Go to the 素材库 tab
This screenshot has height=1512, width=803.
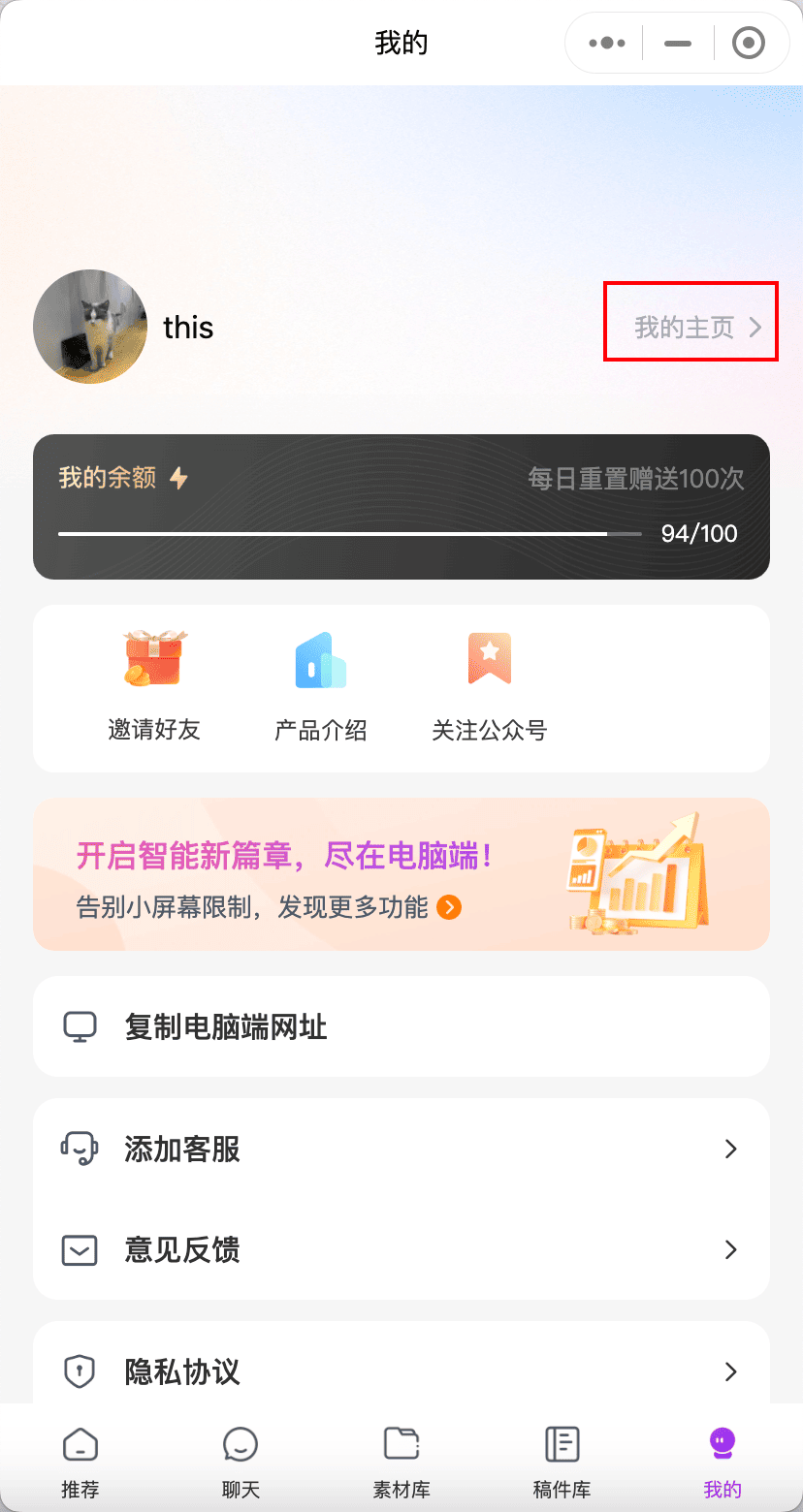click(x=401, y=1462)
